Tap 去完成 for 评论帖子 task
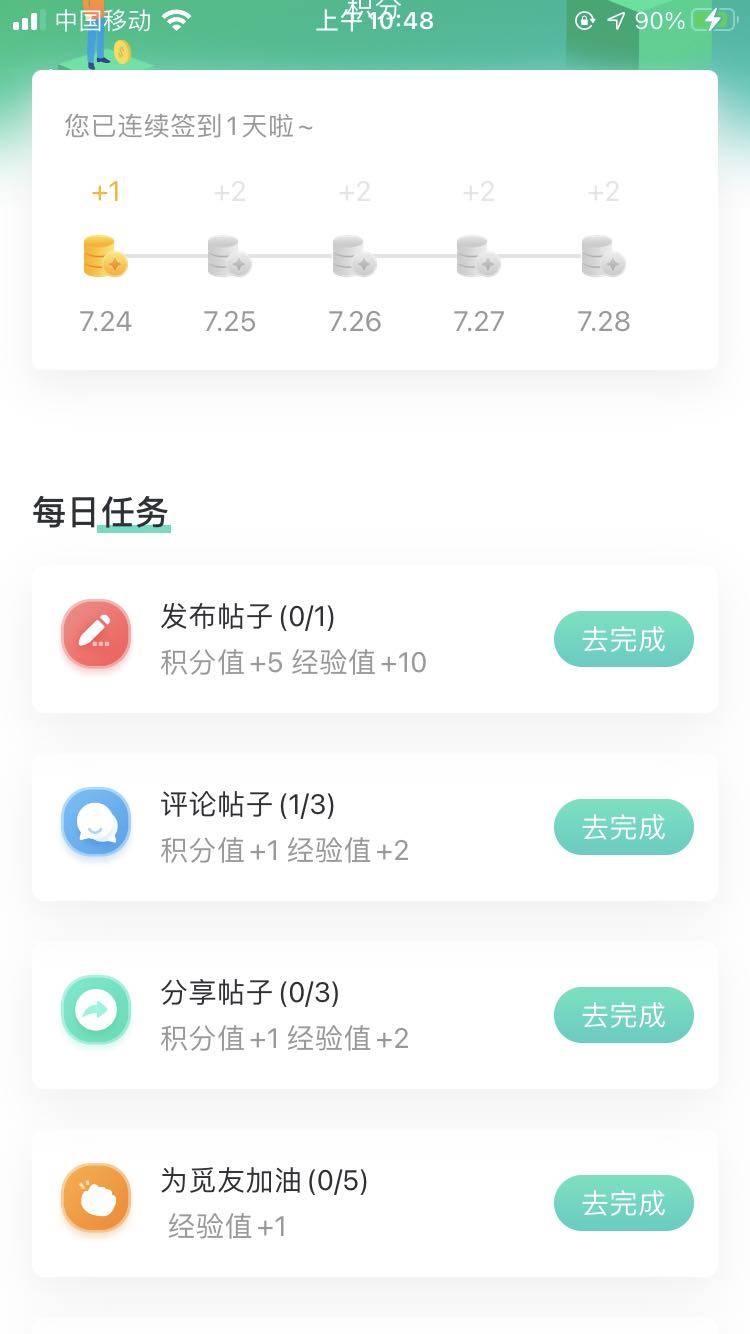 click(x=623, y=827)
